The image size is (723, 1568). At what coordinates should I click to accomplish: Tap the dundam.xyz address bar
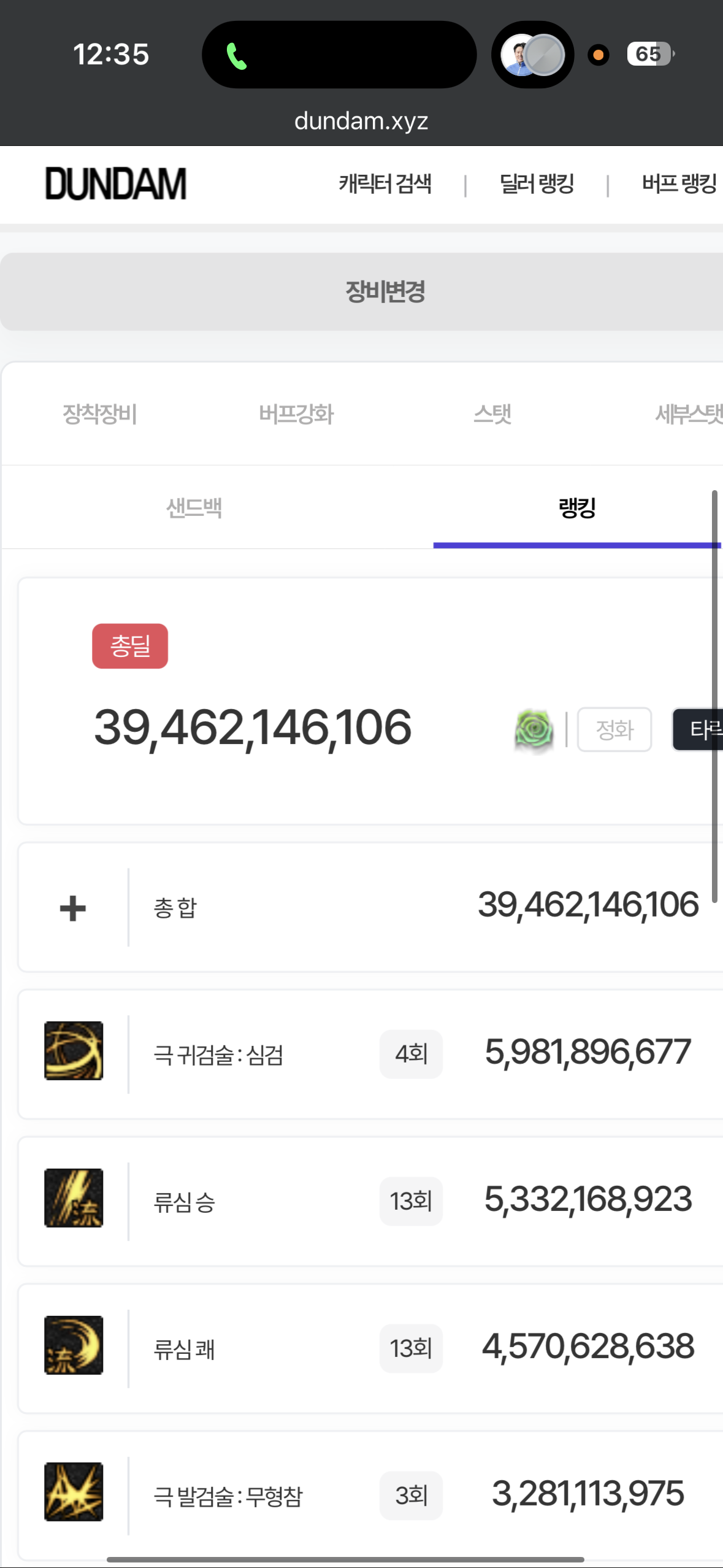coord(361,121)
